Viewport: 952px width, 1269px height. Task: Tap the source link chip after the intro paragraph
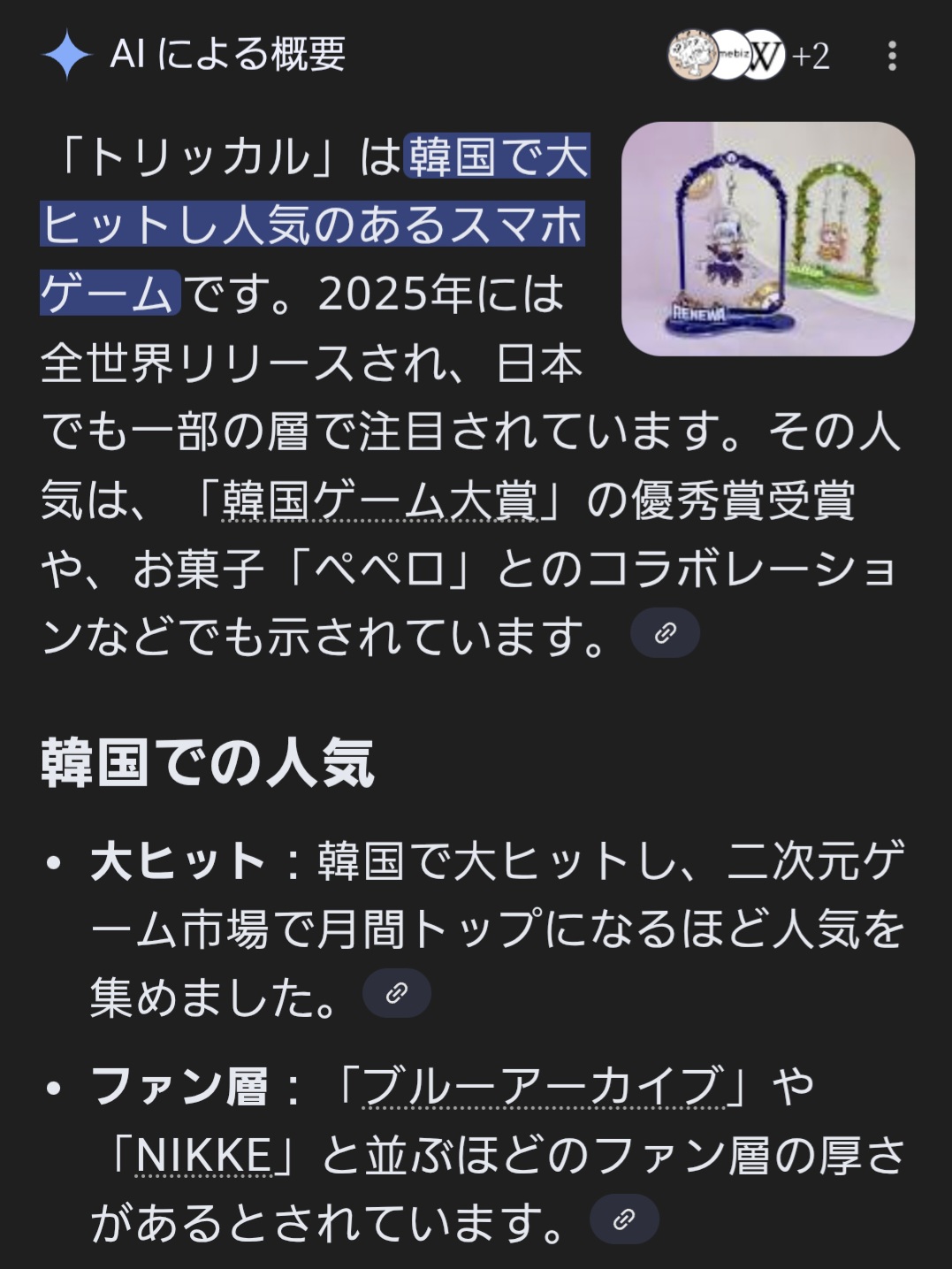(665, 633)
